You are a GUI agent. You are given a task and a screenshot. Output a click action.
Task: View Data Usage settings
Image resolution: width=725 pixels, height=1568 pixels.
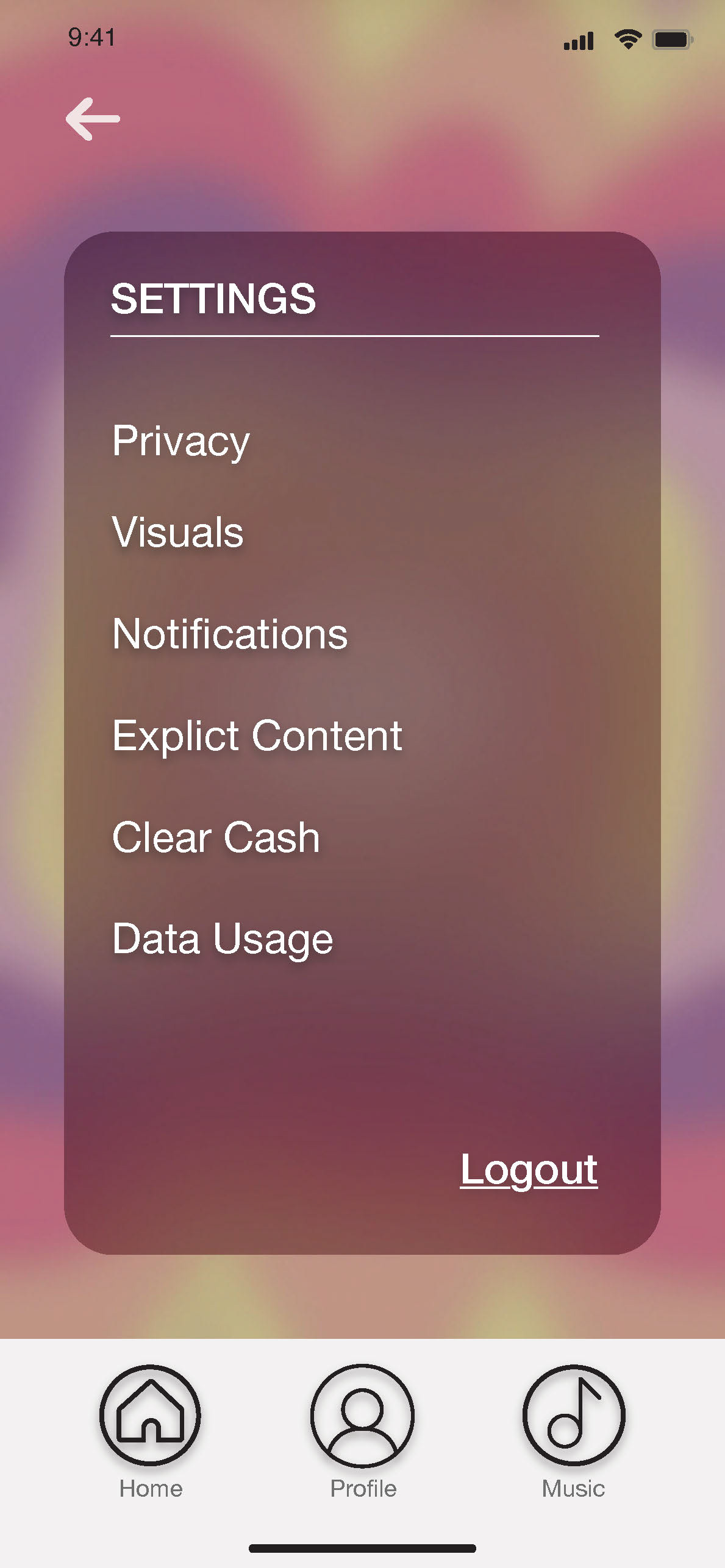tap(223, 940)
